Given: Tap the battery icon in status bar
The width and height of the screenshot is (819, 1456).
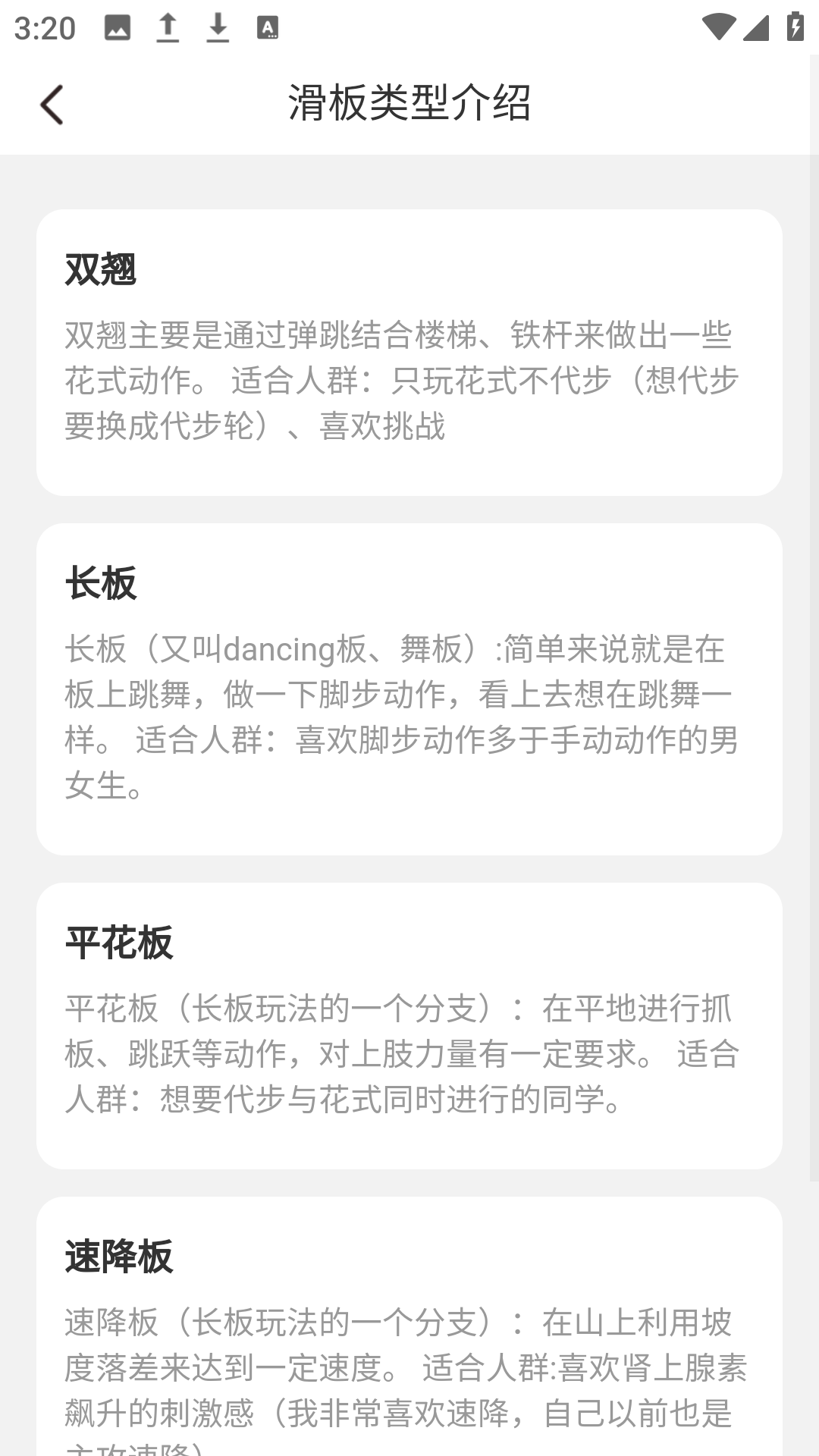Looking at the screenshot, I should 795,25.
